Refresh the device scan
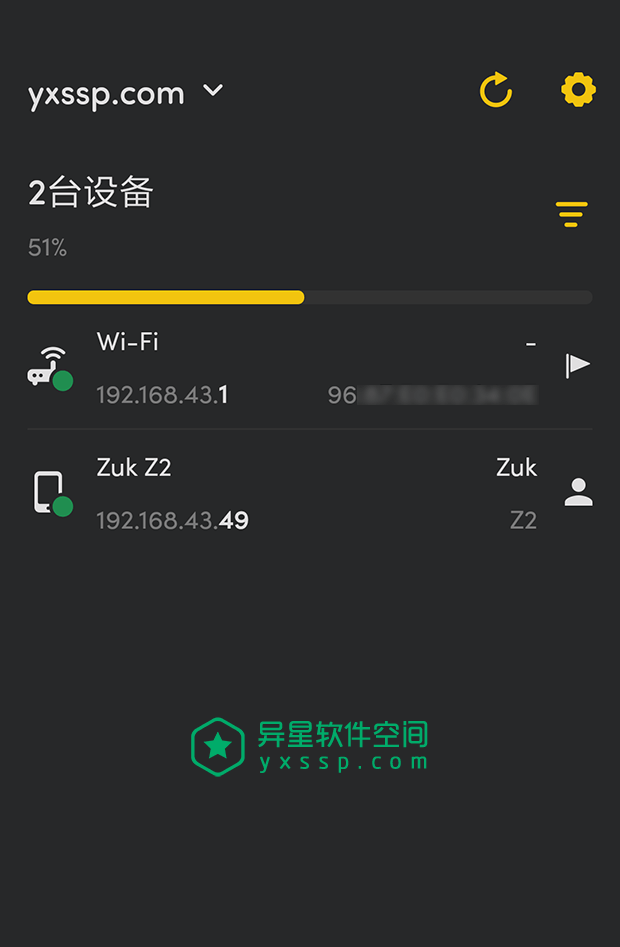This screenshot has width=620, height=947. click(x=495, y=91)
